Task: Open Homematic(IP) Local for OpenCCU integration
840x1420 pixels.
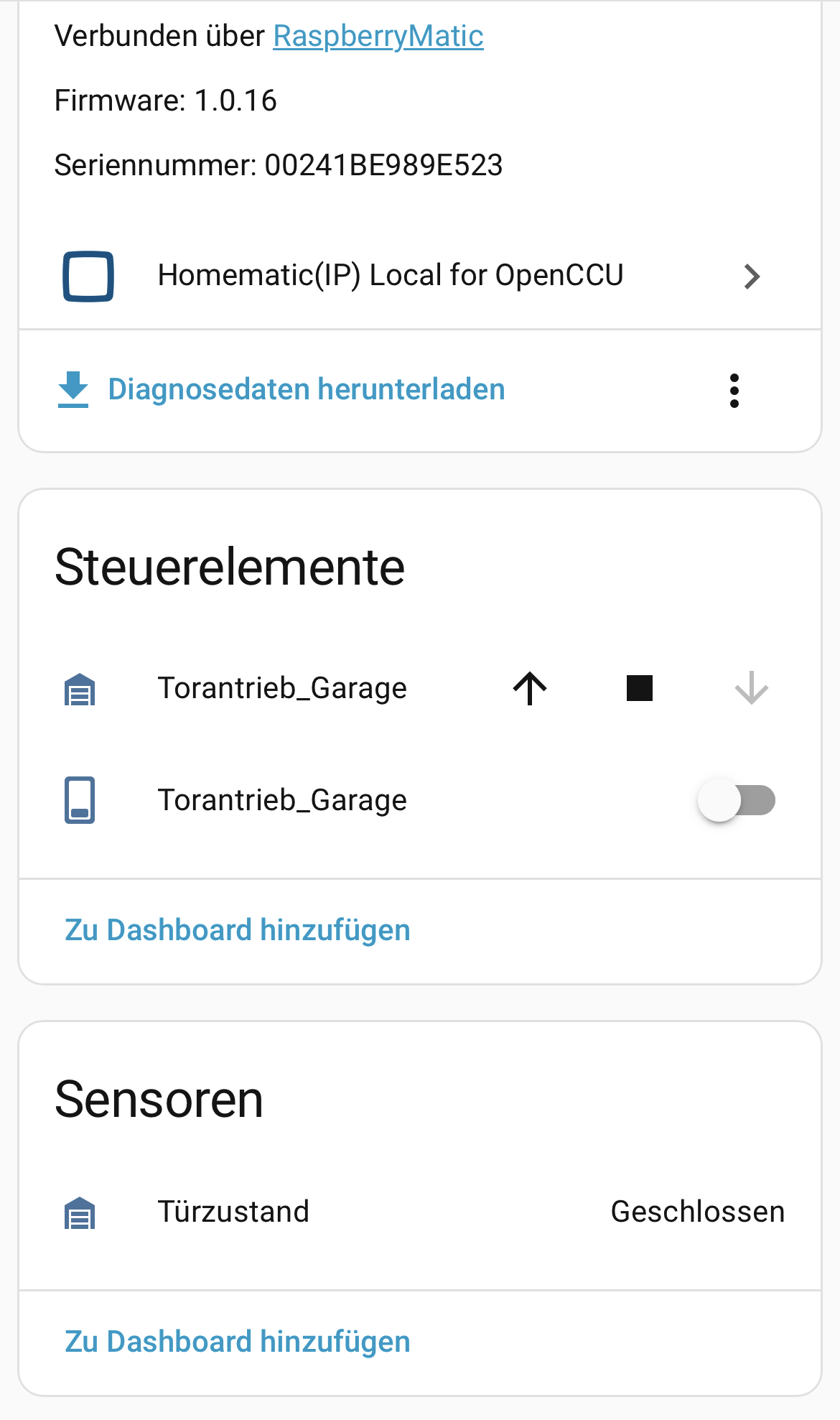Action: point(419,276)
